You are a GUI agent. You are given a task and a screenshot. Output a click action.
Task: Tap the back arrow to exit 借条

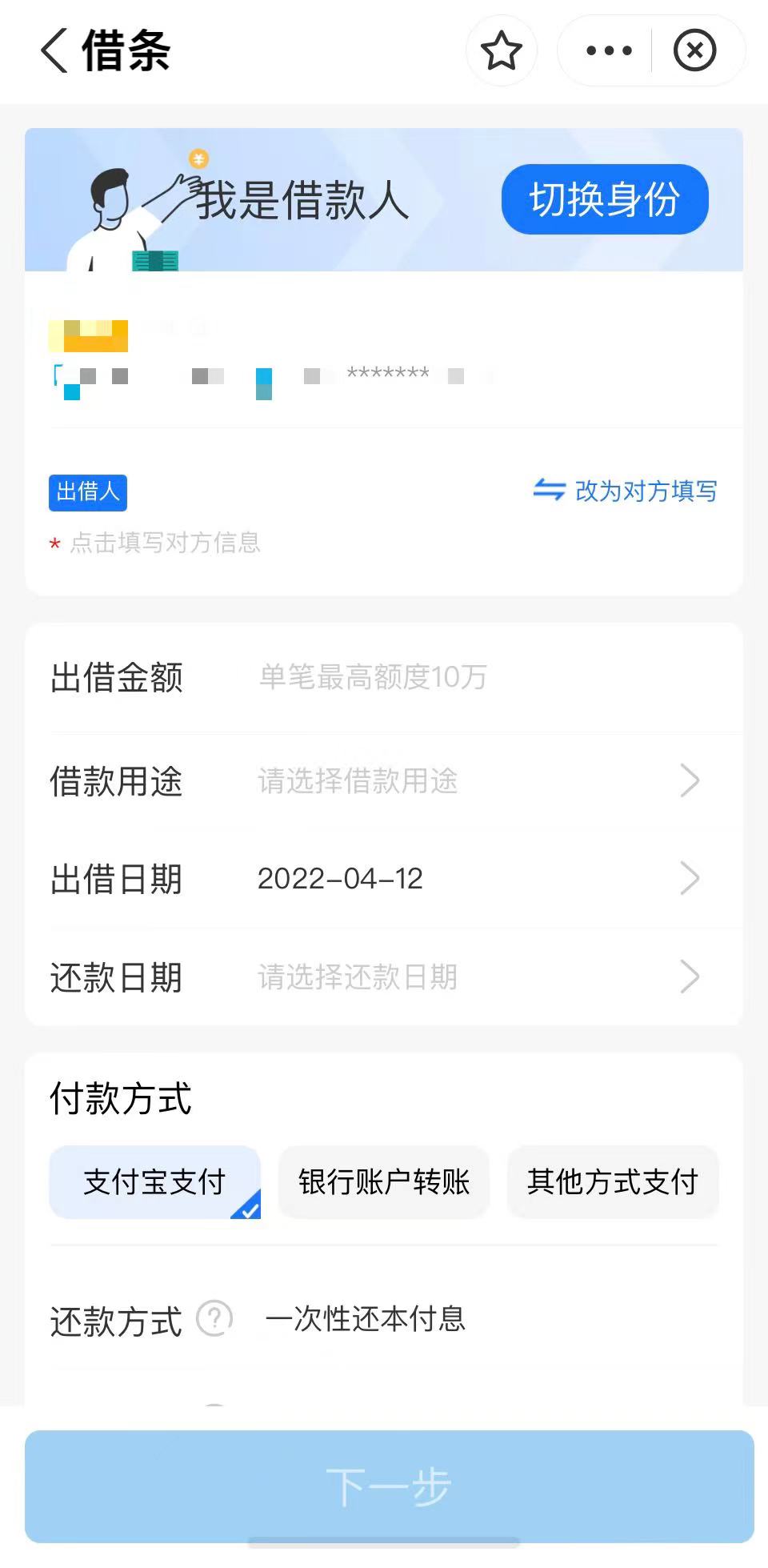[x=54, y=50]
